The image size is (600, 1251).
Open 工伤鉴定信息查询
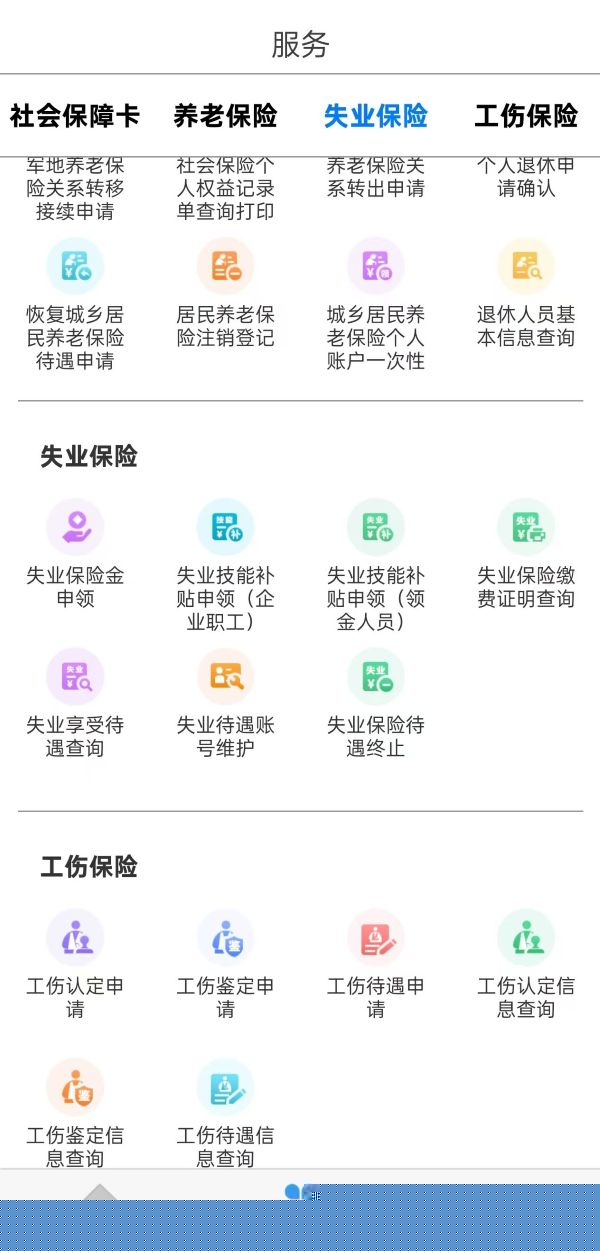click(x=75, y=1089)
